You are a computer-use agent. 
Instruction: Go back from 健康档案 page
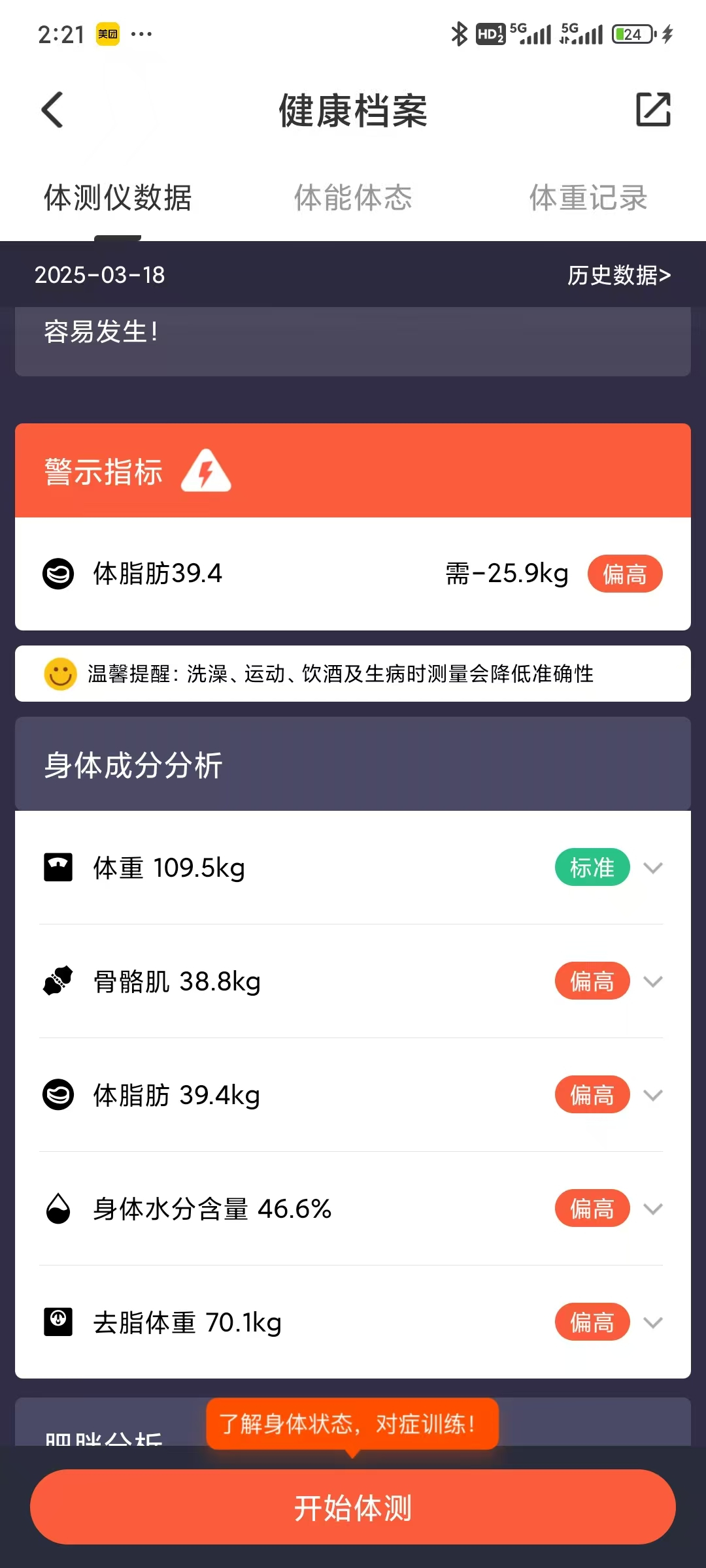tap(54, 110)
